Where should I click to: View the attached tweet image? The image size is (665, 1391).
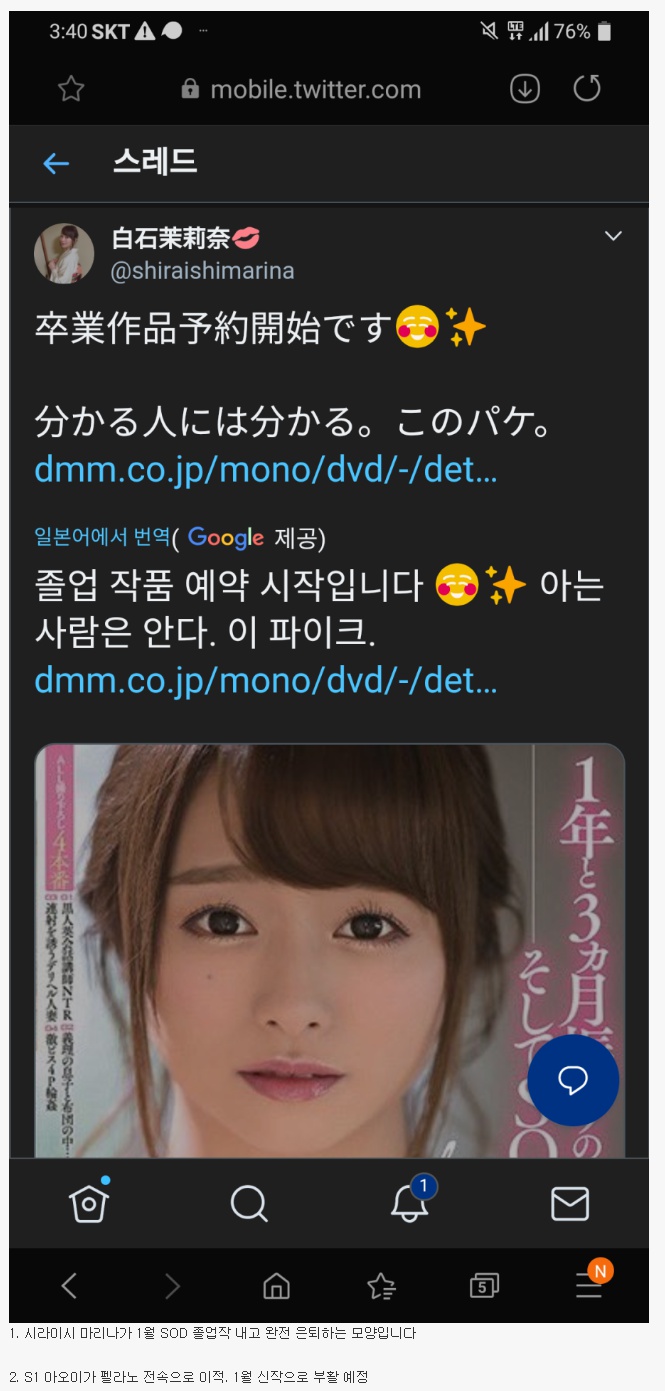point(300,950)
